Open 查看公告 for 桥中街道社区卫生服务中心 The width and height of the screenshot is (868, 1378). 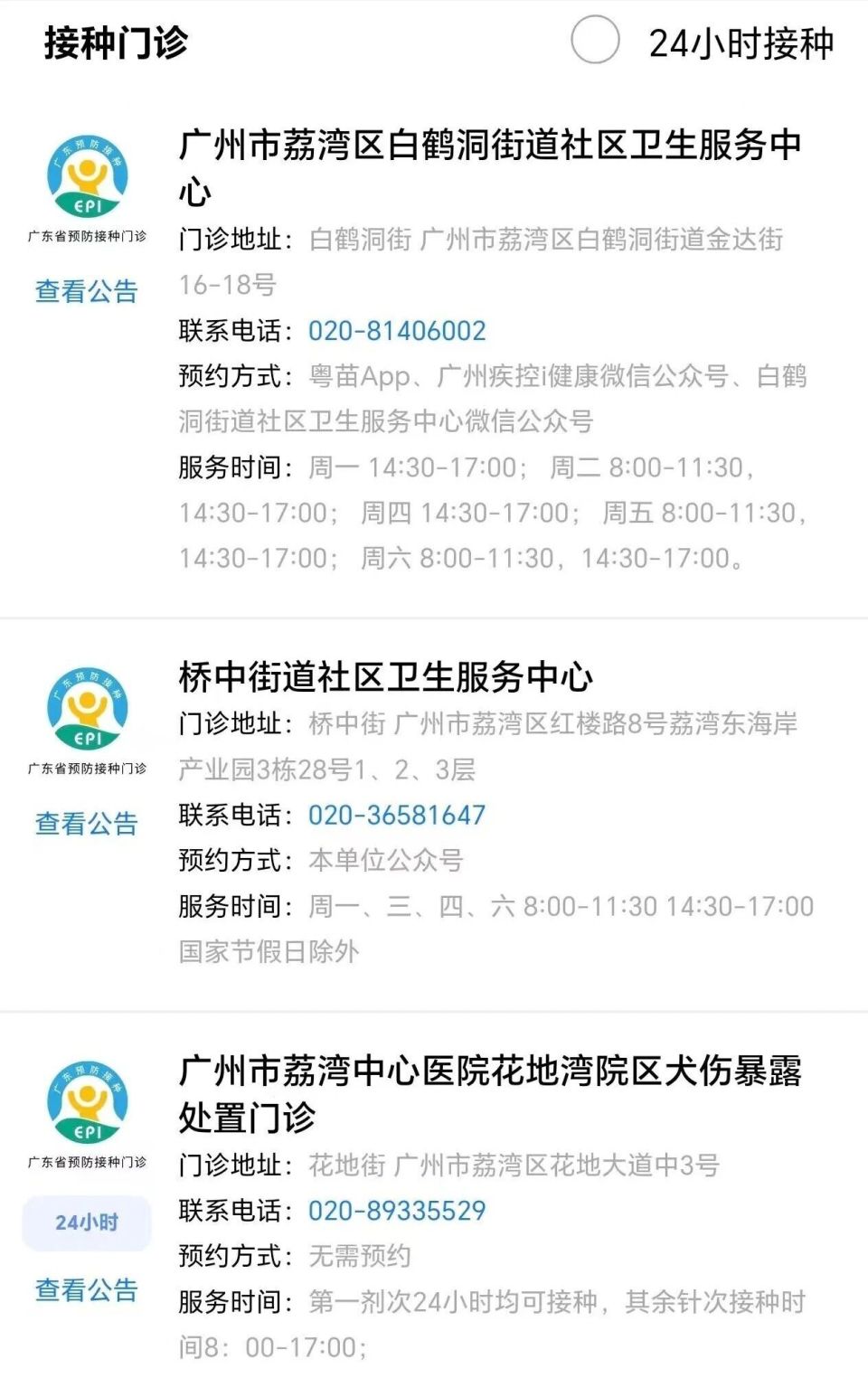86,823
